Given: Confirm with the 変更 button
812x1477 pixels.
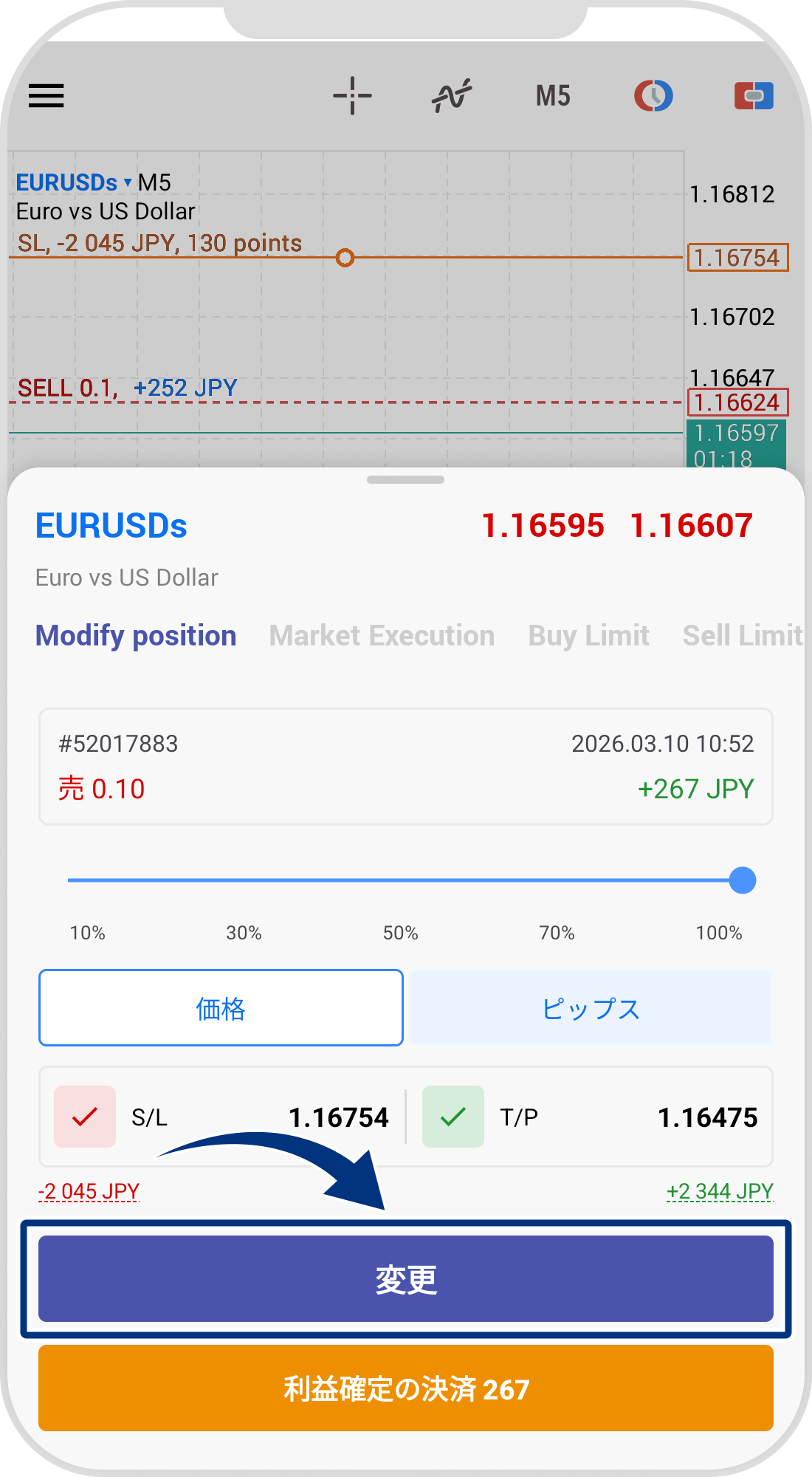Looking at the screenshot, I should coord(406,1279).
